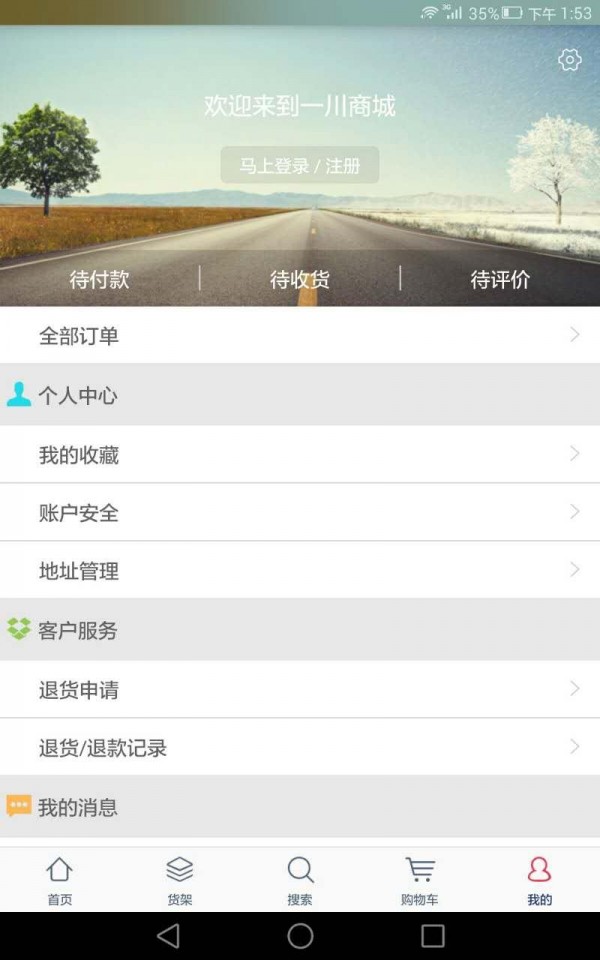View 待评价 orders
Image resolution: width=600 pixels, height=960 pixels.
tap(500, 280)
